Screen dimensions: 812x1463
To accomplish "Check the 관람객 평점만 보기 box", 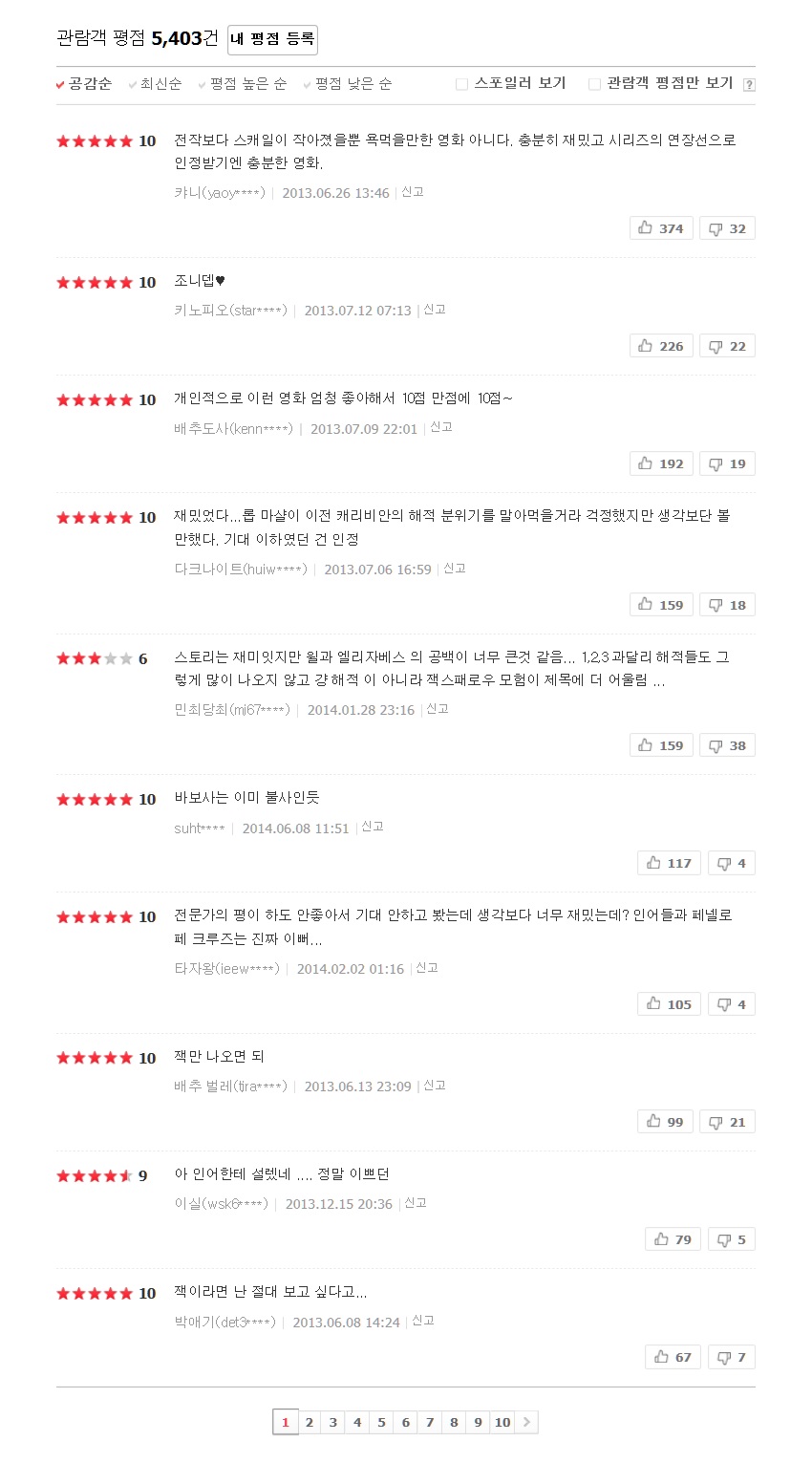I will 595,84.
